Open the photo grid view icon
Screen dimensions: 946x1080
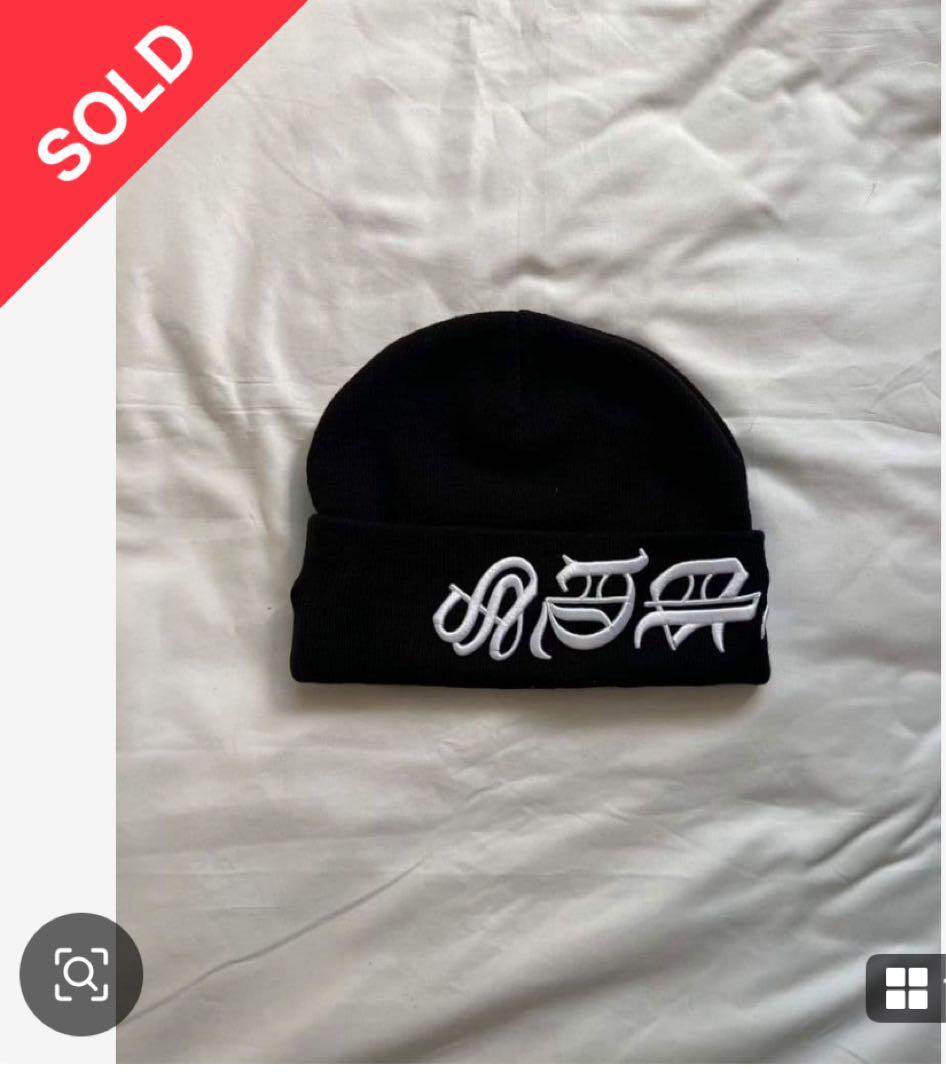click(x=907, y=988)
